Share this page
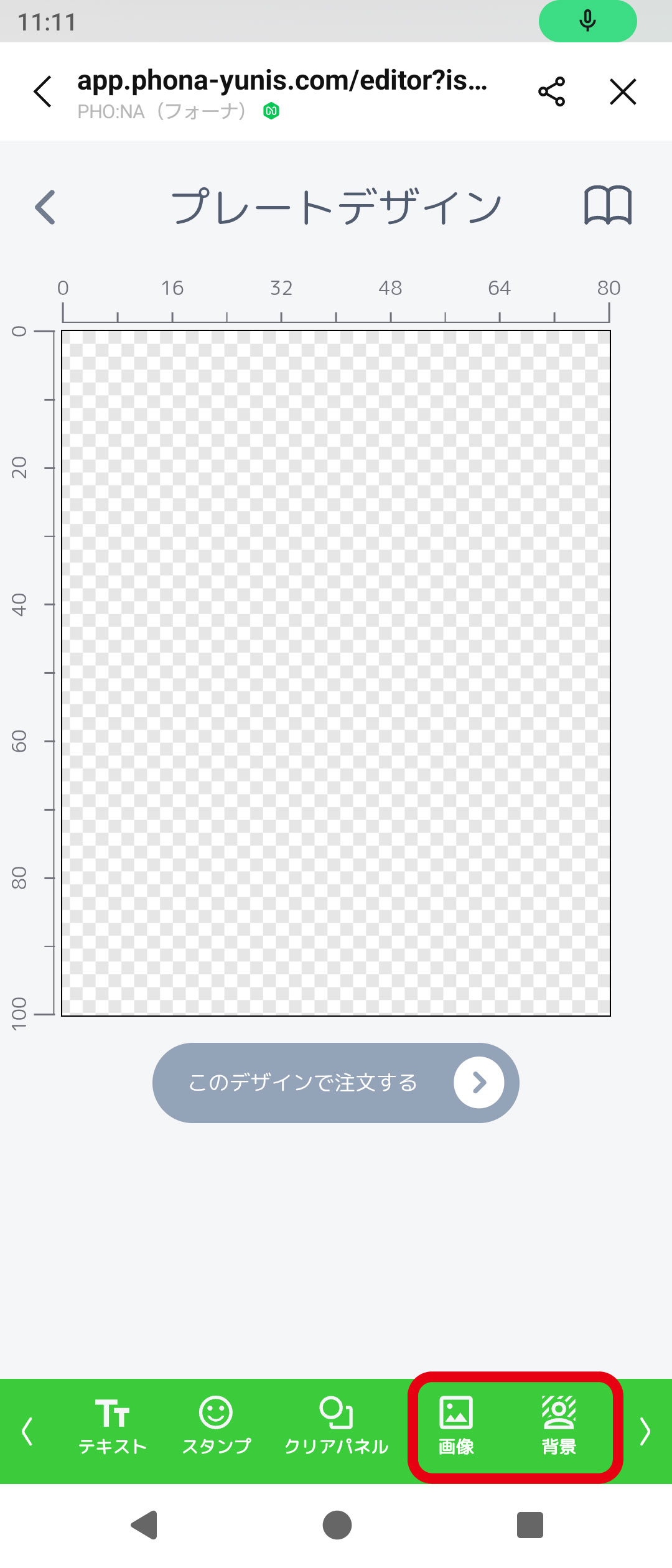This screenshot has height=1568, width=672. click(x=551, y=92)
